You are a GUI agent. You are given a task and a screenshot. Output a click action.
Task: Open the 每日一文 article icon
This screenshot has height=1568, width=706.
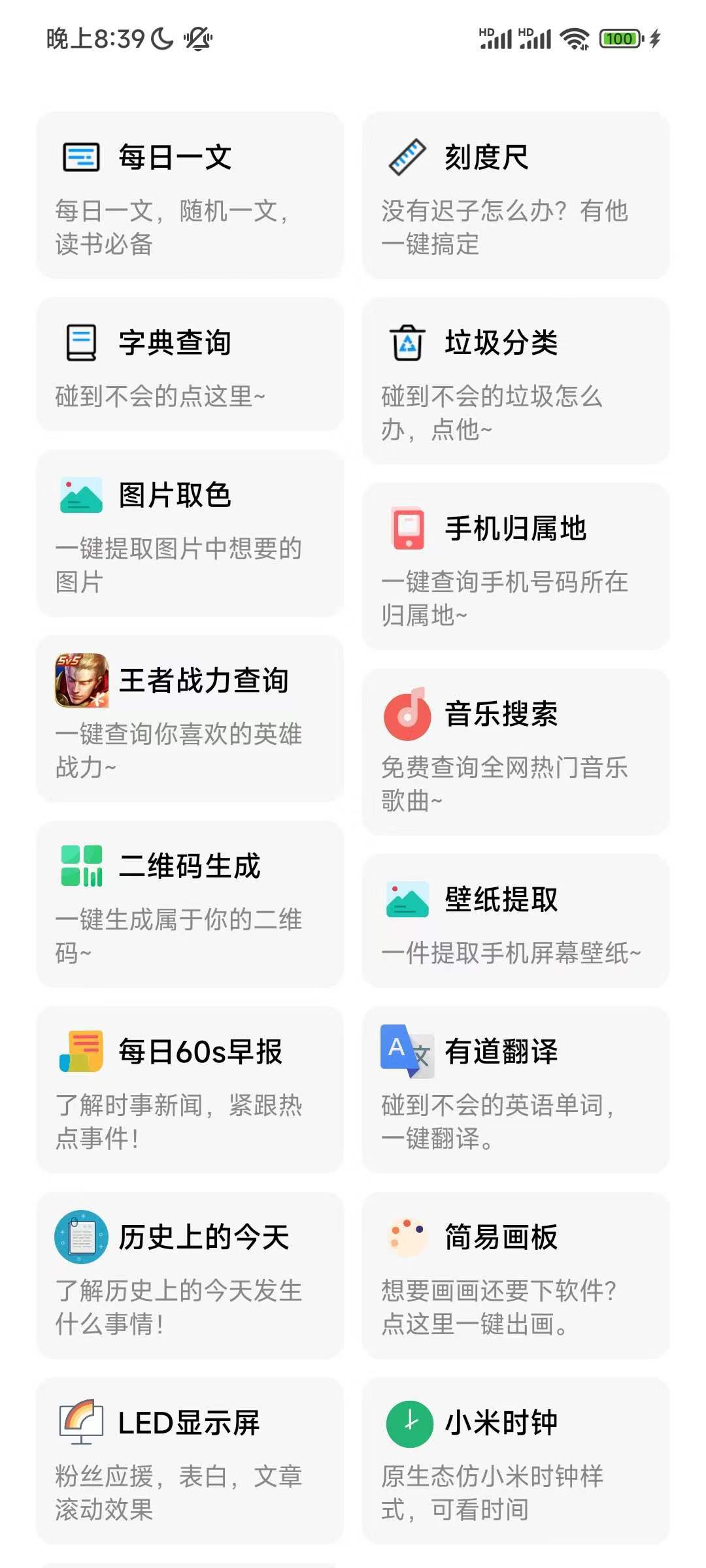click(x=80, y=157)
